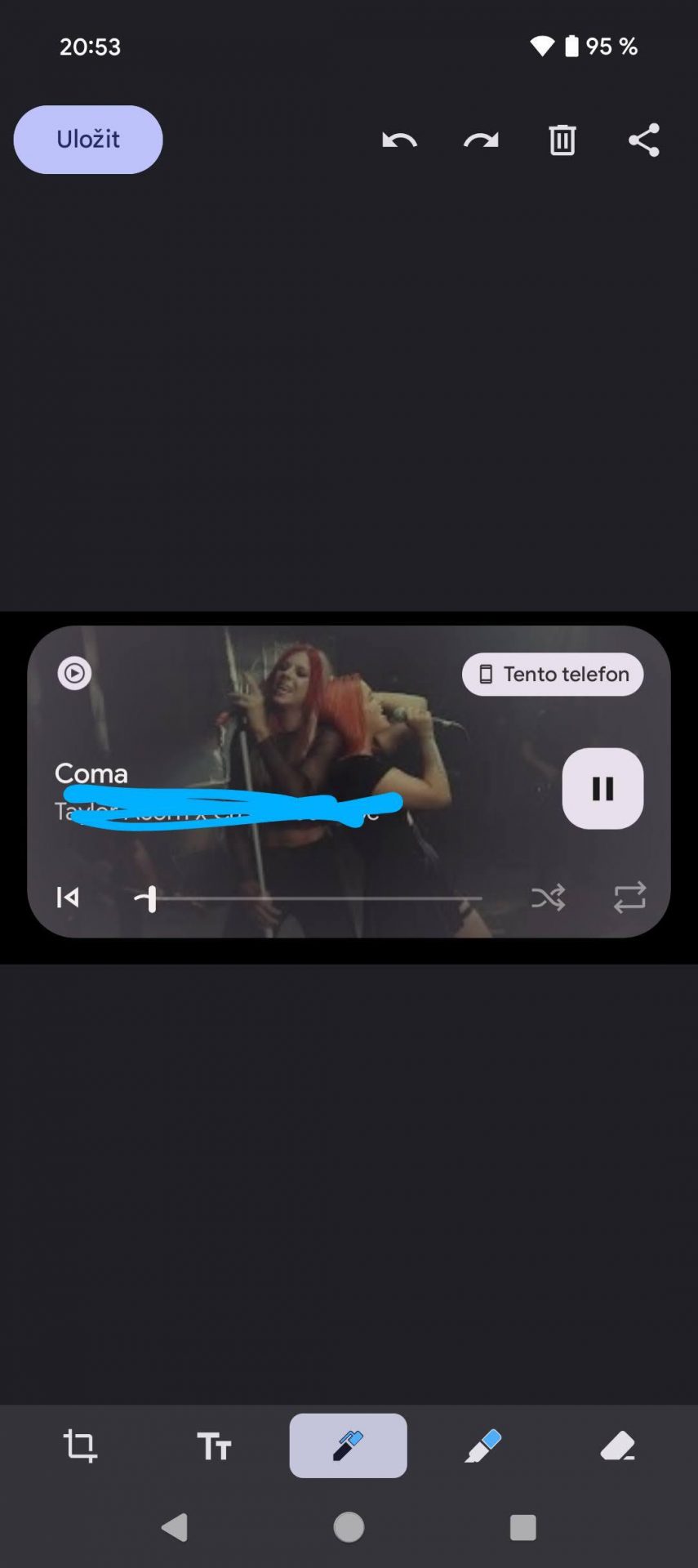Screen dimensions: 698x1568
Task: Tap the selected pen tool
Action: 349,1445
